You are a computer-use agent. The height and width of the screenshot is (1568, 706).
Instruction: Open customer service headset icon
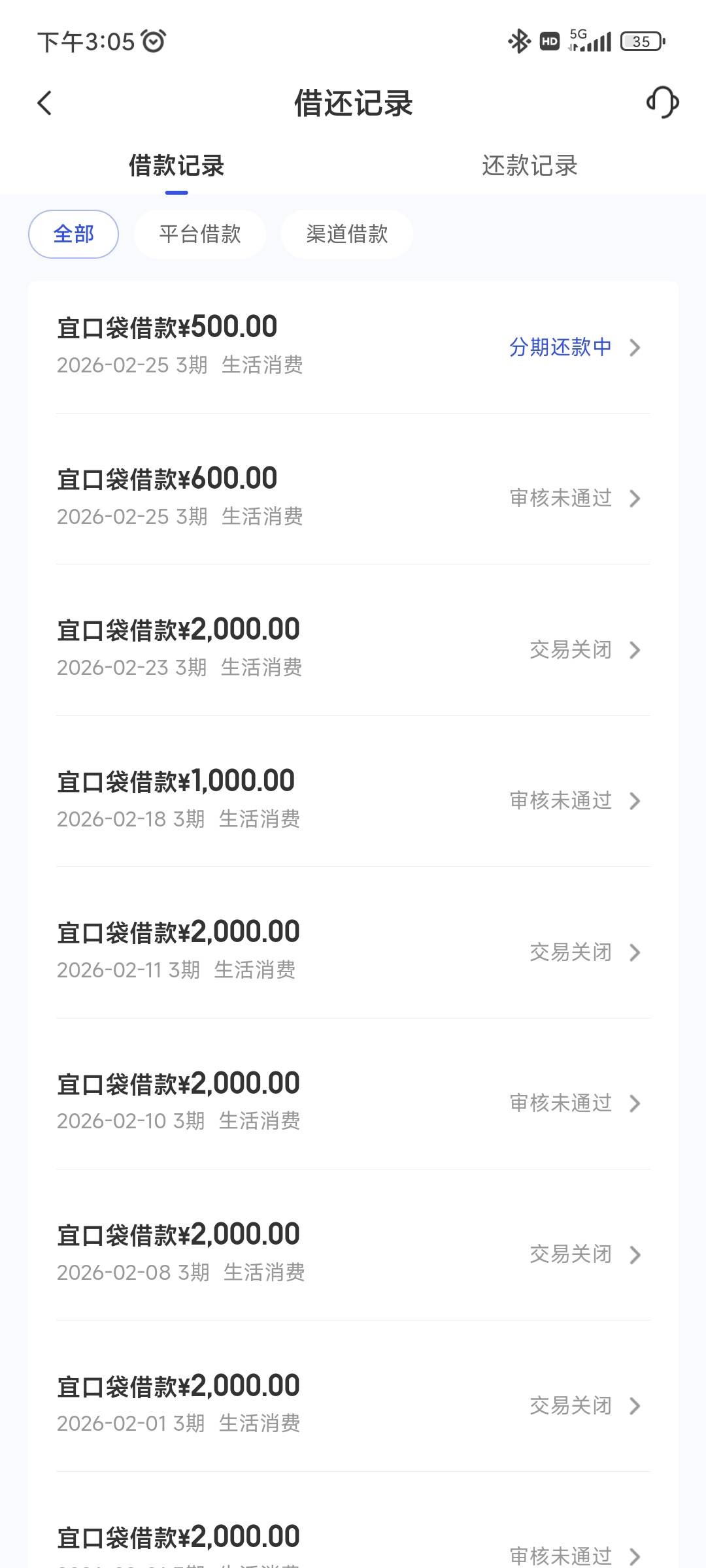click(x=662, y=103)
